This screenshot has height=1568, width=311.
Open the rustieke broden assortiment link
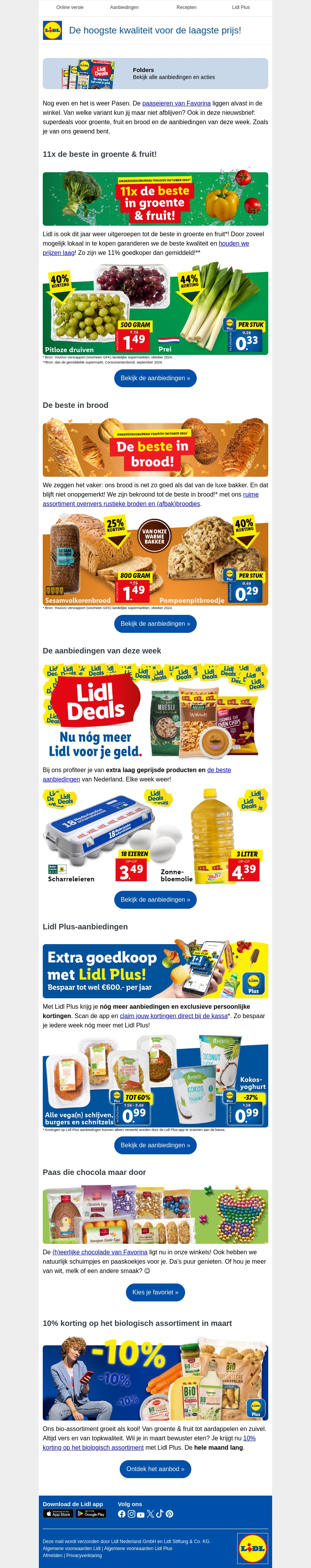(122, 503)
